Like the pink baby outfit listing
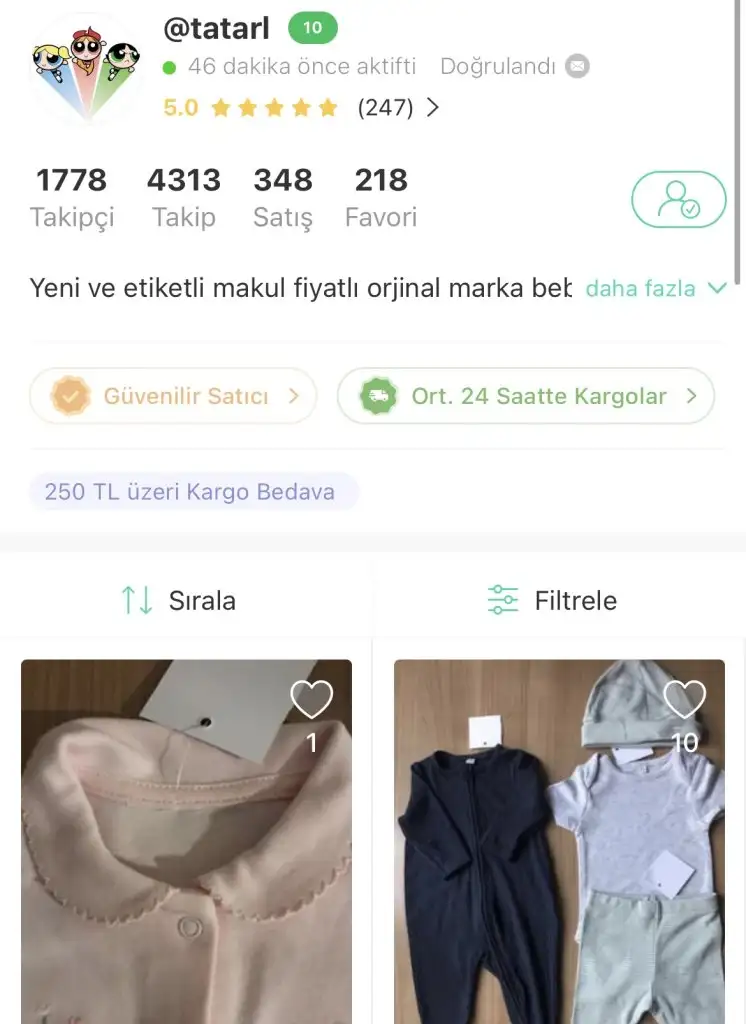The width and height of the screenshot is (746, 1024). tap(311, 701)
